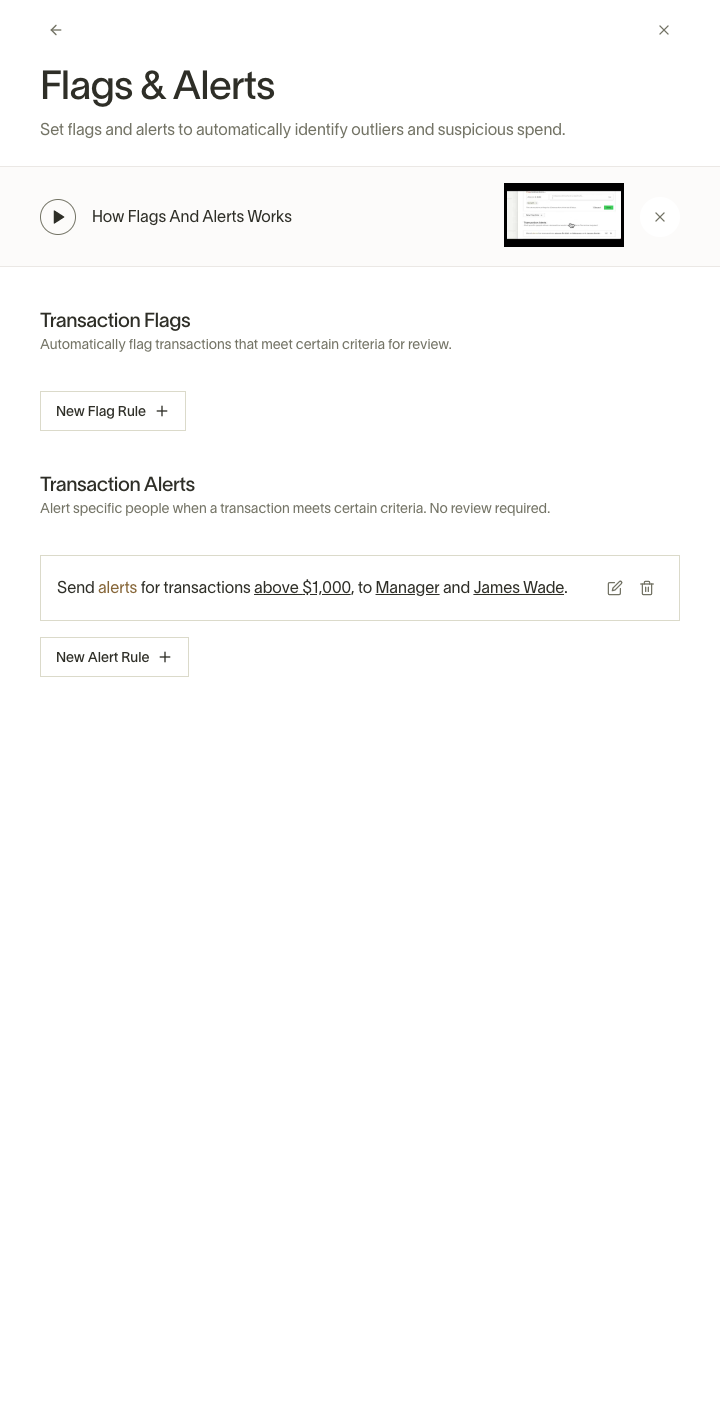This screenshot has height=1418, width=720.
Task: Close the Flags & Alerts page
Action: [664, 30]
